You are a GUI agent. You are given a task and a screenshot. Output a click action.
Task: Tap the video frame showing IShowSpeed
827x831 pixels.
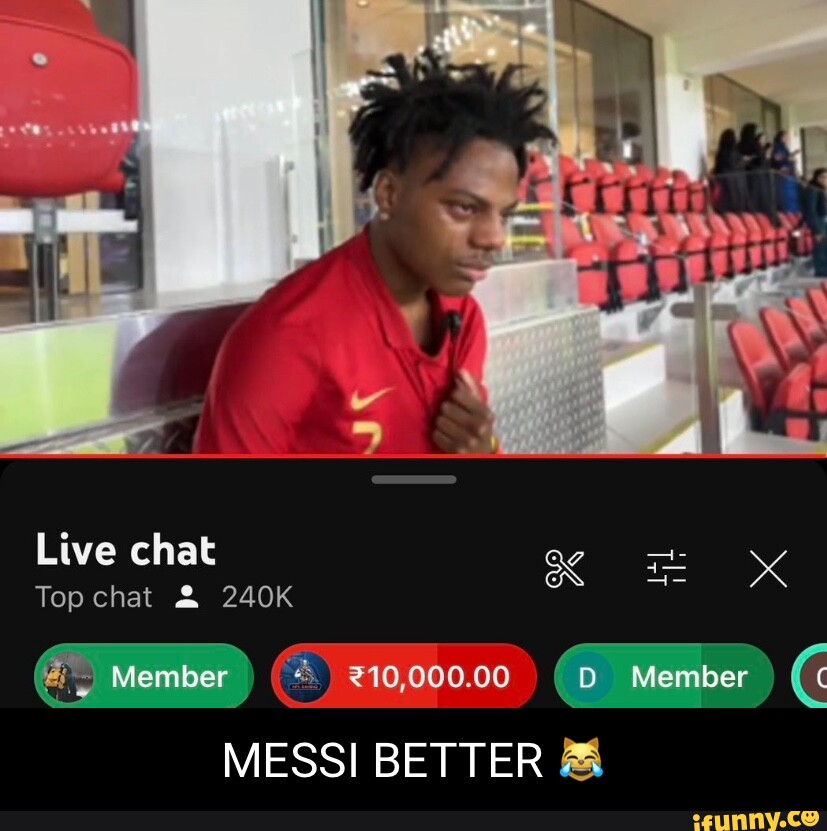(413, 230)
